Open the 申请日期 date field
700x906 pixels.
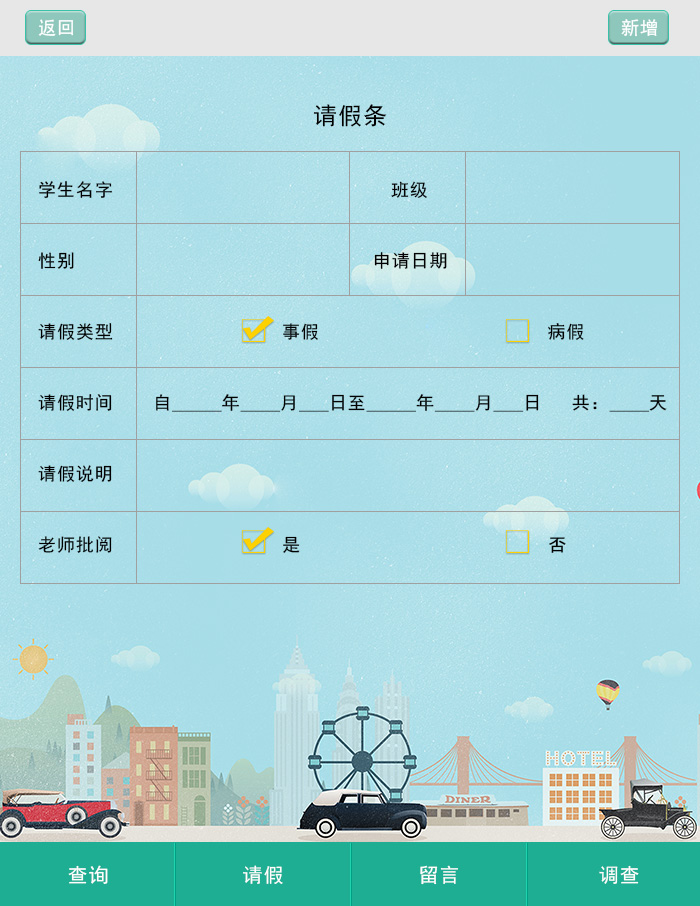point(572,260)
